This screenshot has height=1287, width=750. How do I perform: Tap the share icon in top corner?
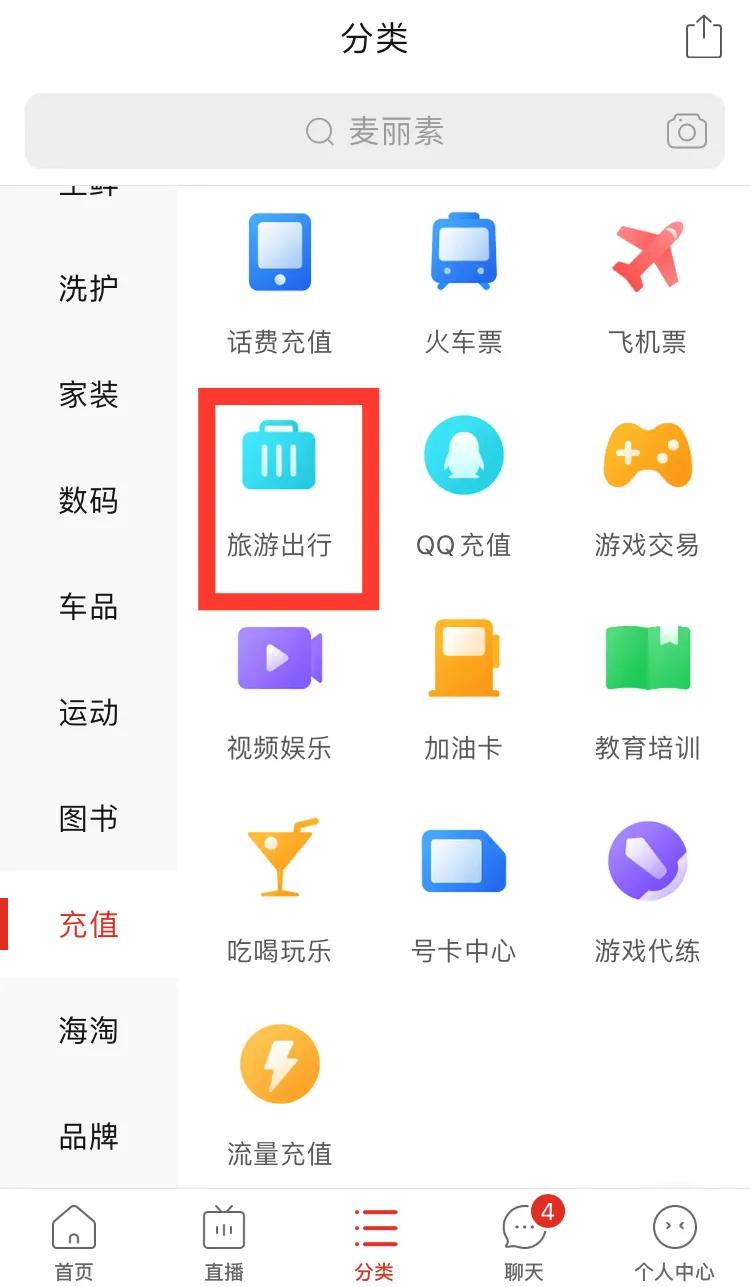click(x=704, y=38)
